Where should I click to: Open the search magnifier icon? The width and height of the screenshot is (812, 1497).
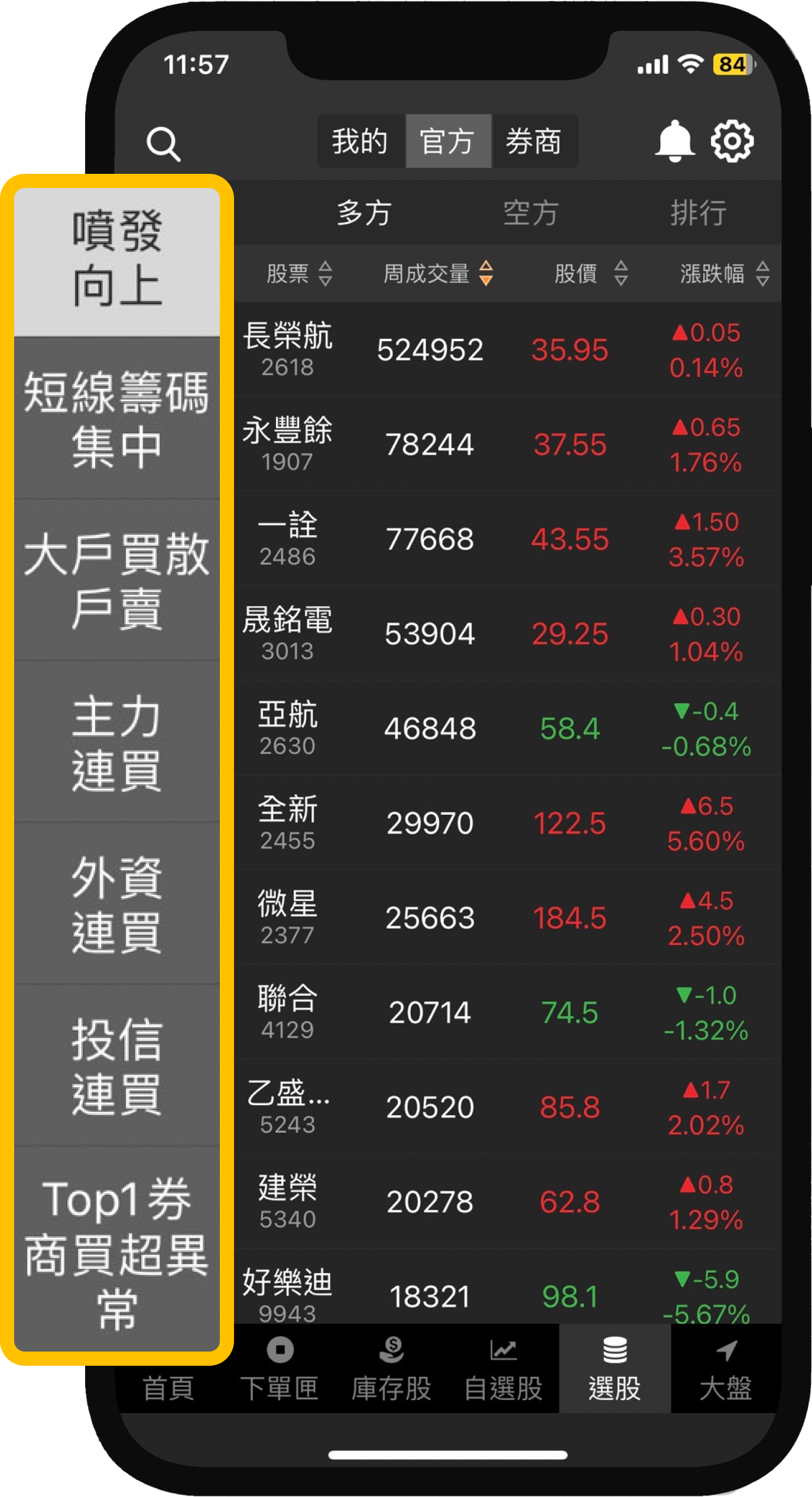click(x=163, y=143)
